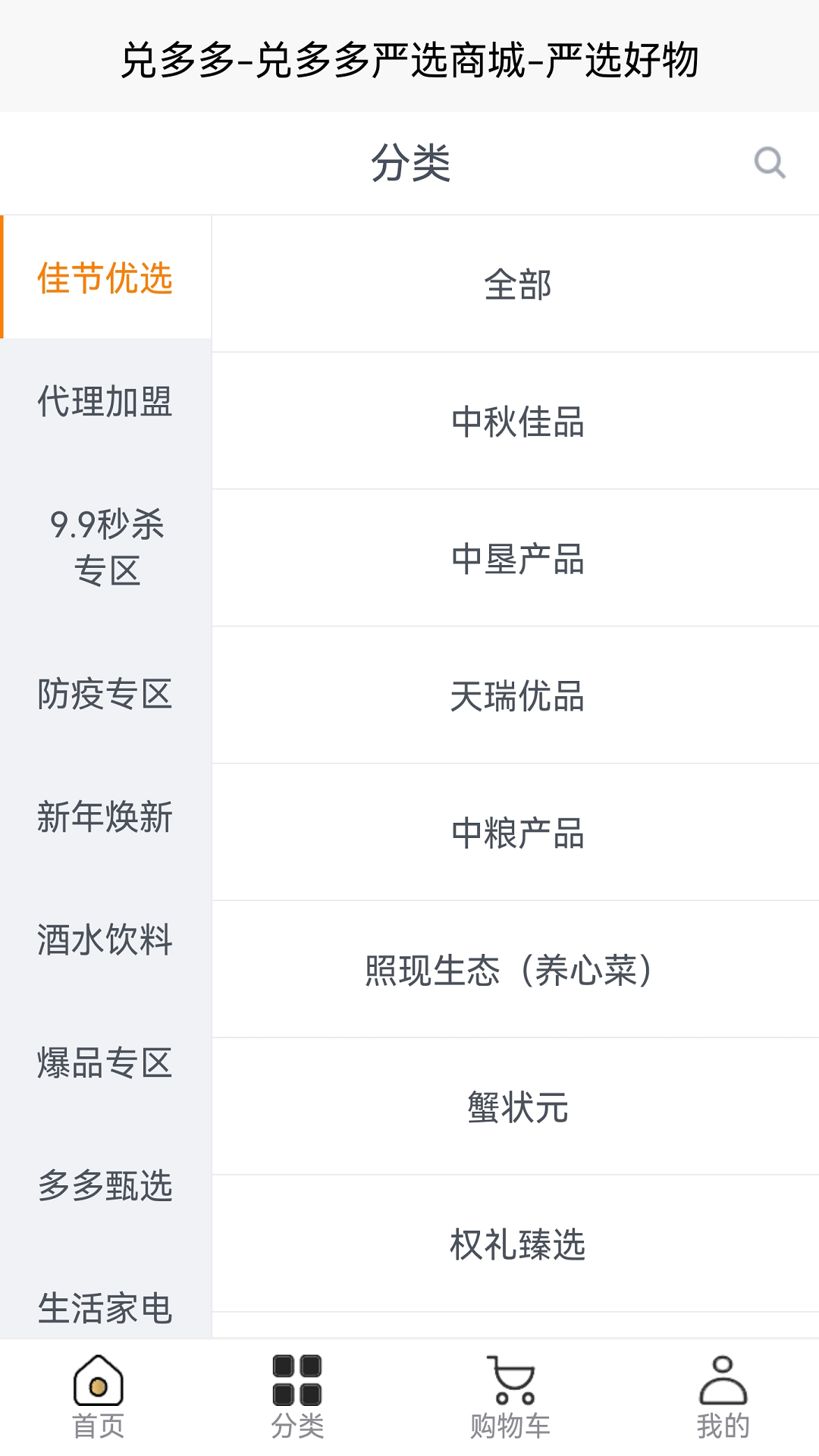Viewport: 819px width, 1456px height.
Task: Open the search magnifier icon
Action: (769, 162)
